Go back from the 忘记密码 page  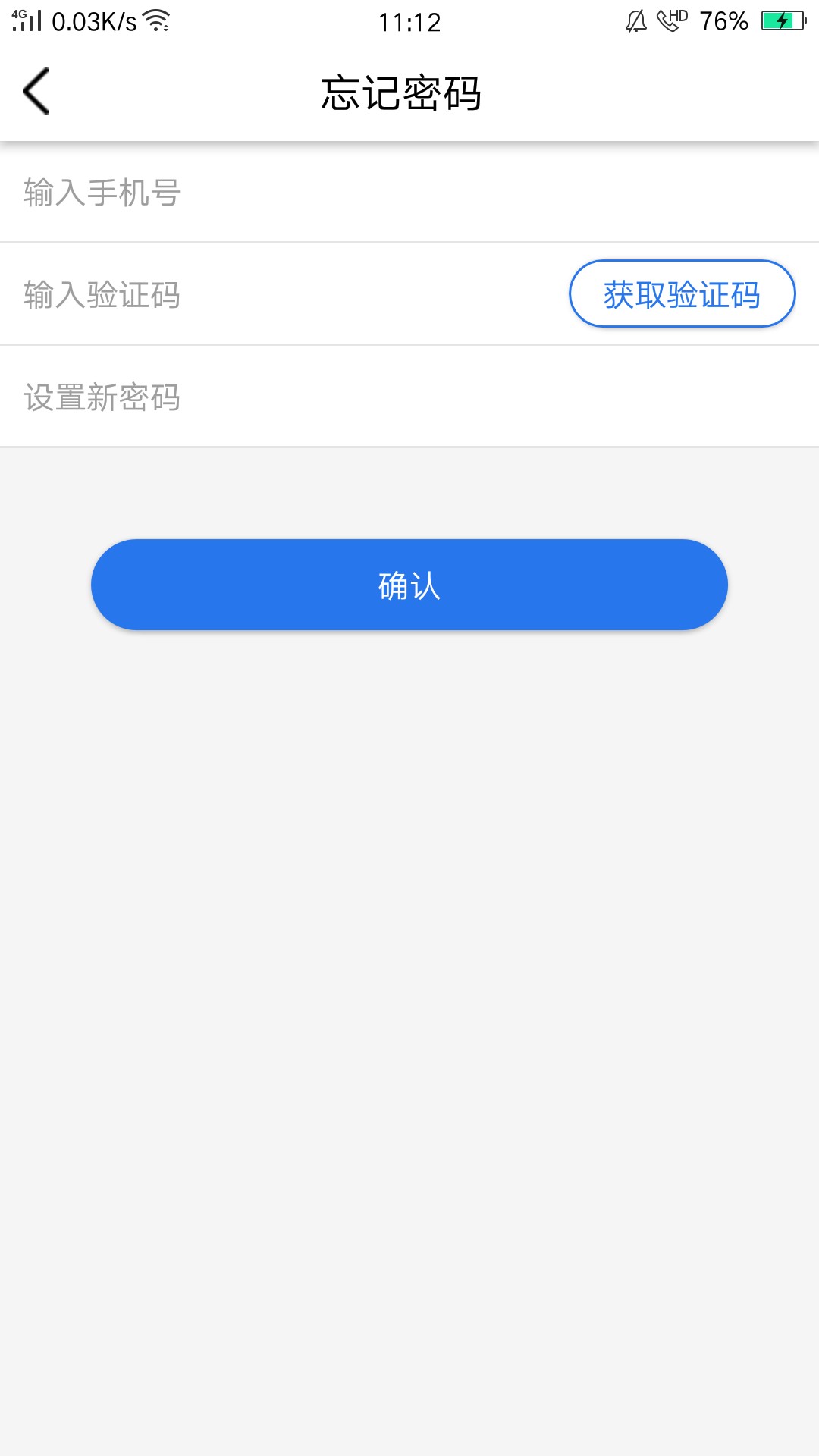[x=36, y=91]
